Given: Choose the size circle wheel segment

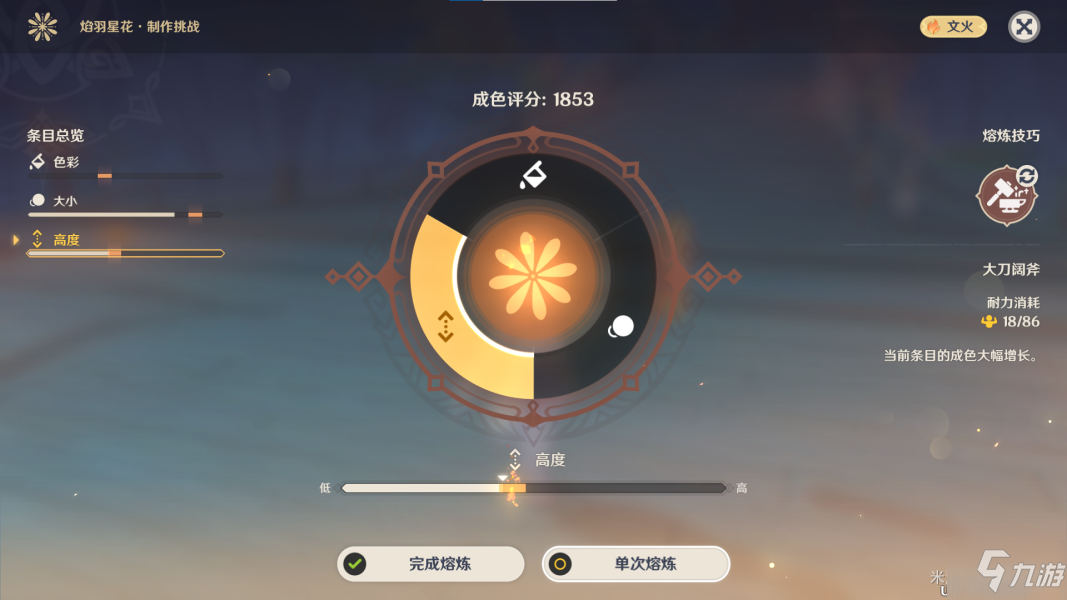Looking at the screenshot, I should (621, 326).
